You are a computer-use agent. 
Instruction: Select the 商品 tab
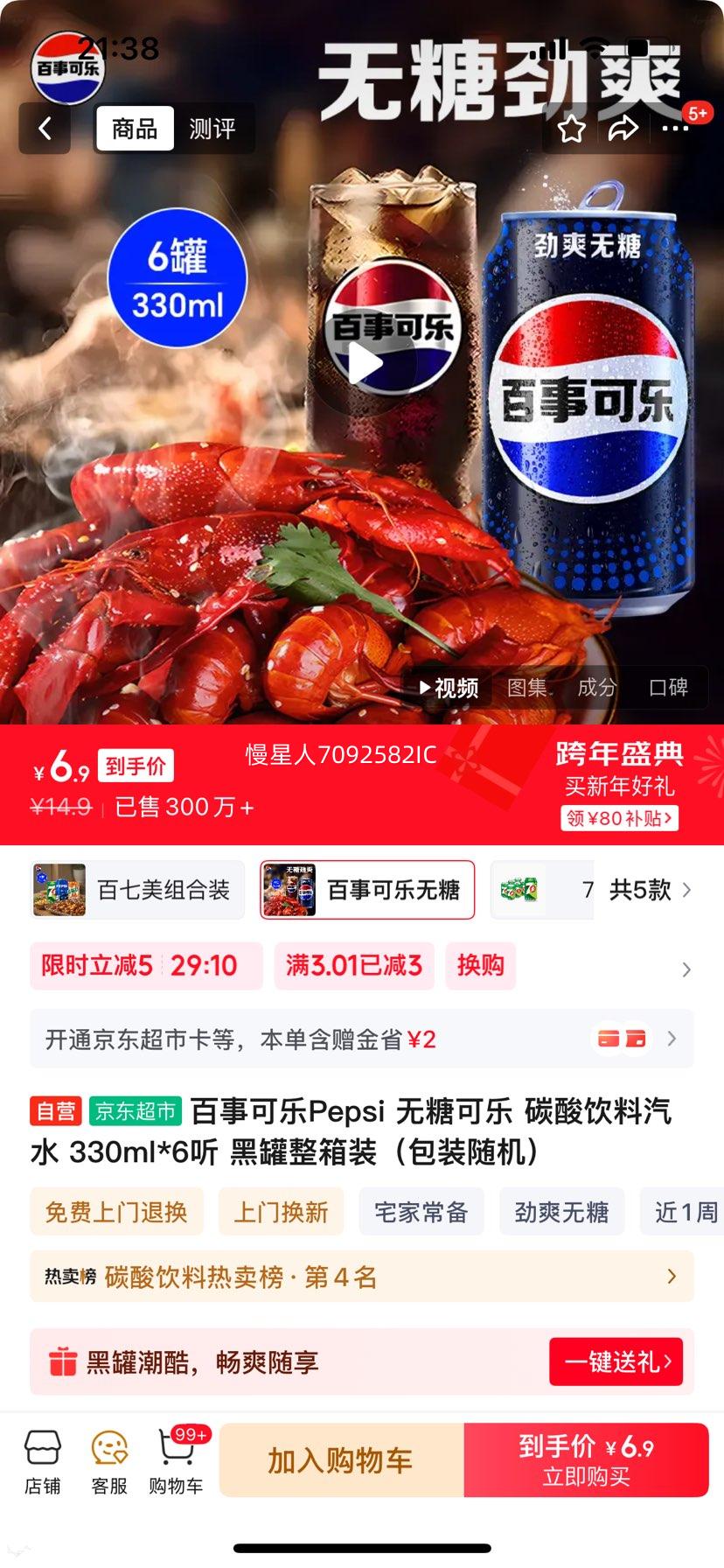[134, 128]
